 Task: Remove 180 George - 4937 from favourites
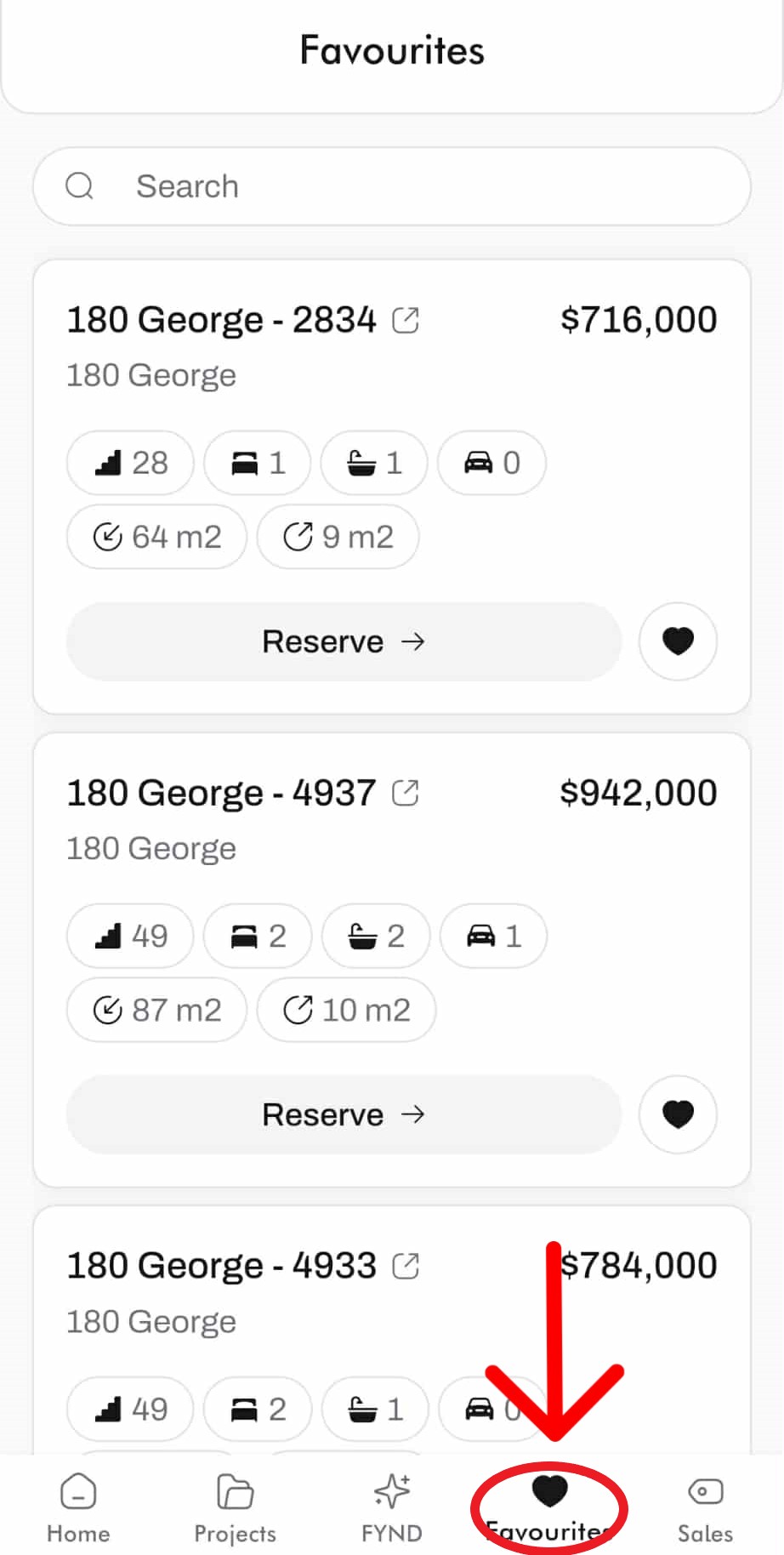click(x=678, y=1114)
